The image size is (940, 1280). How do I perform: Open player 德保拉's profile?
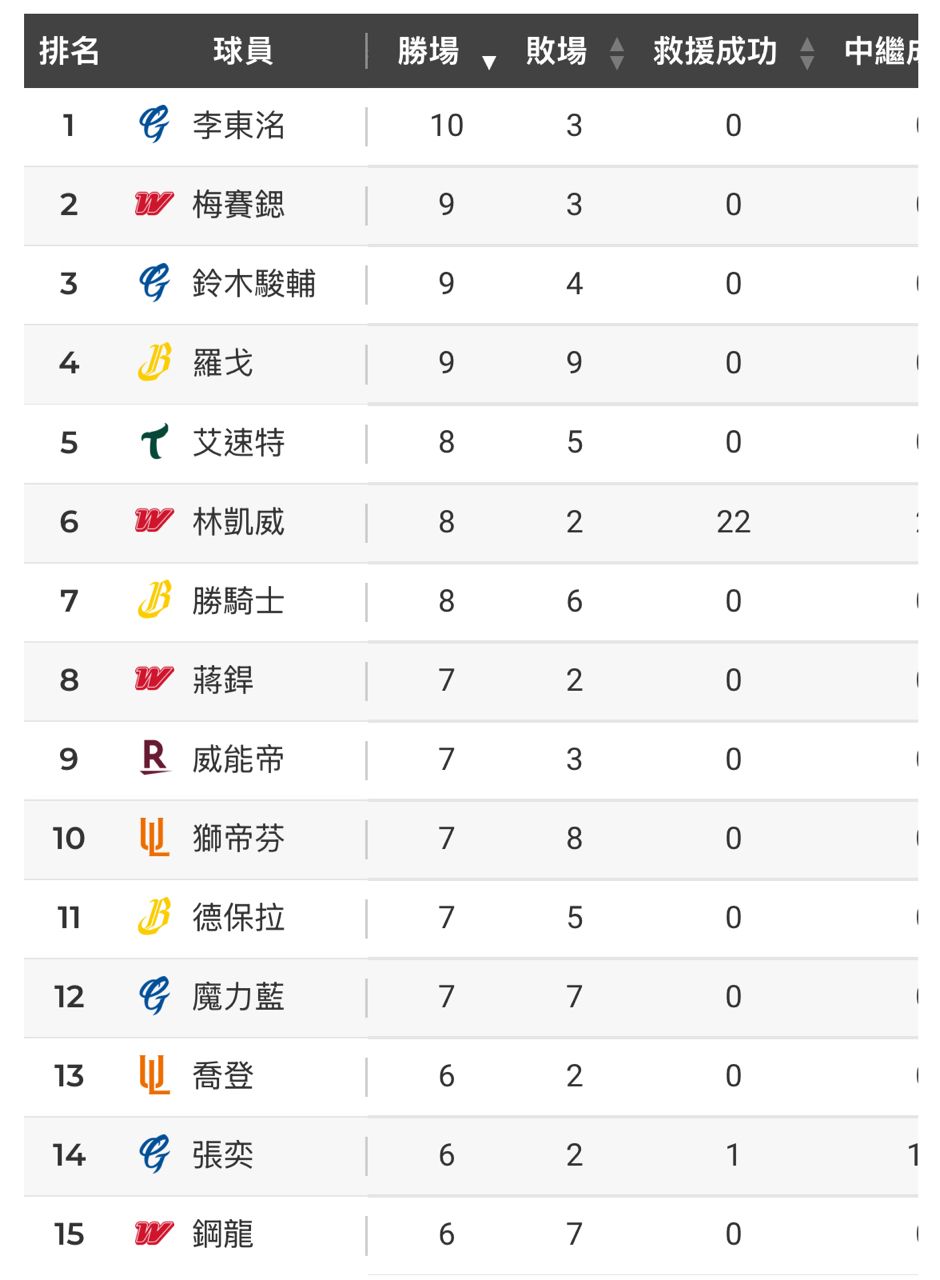pyautogui.click(x=239, y=917)
